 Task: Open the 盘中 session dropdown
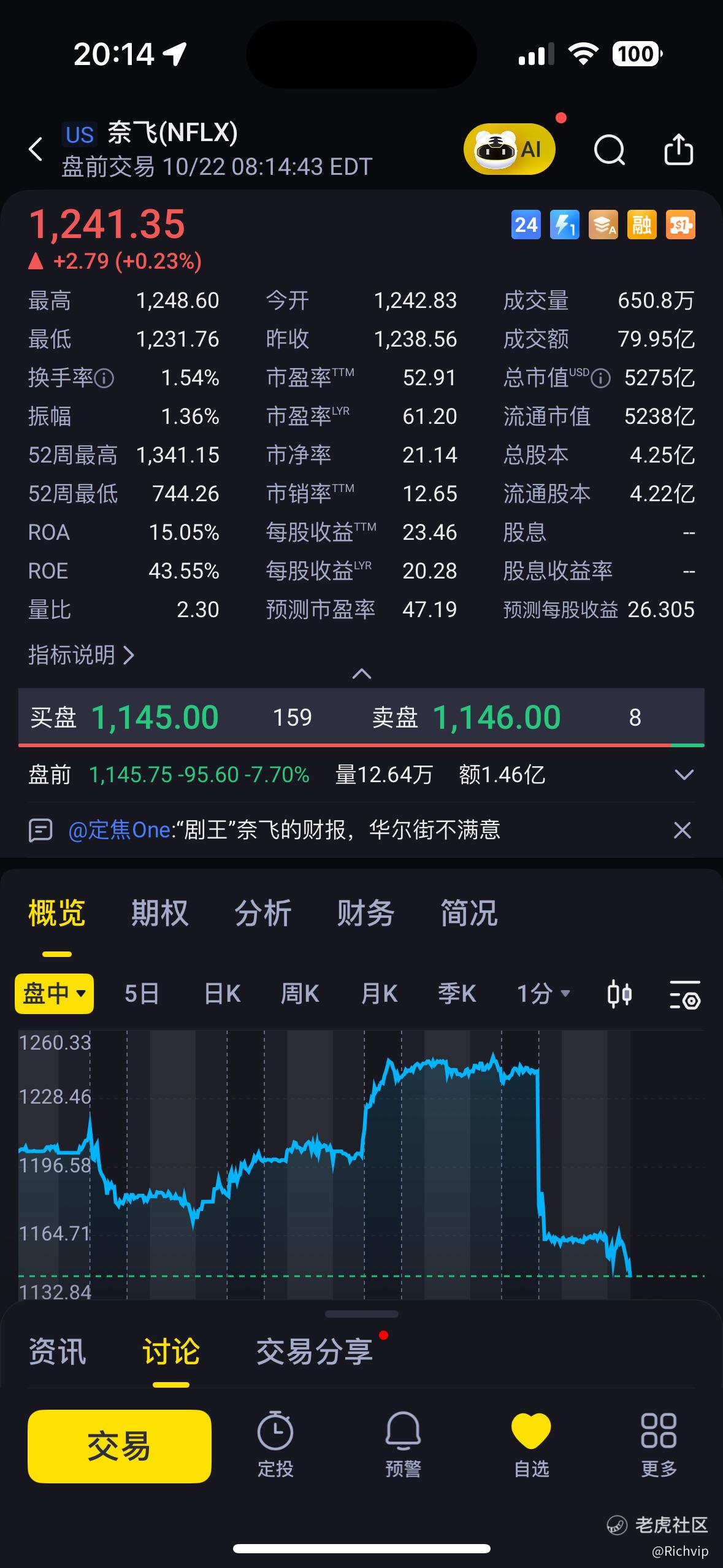click(55, 994)
